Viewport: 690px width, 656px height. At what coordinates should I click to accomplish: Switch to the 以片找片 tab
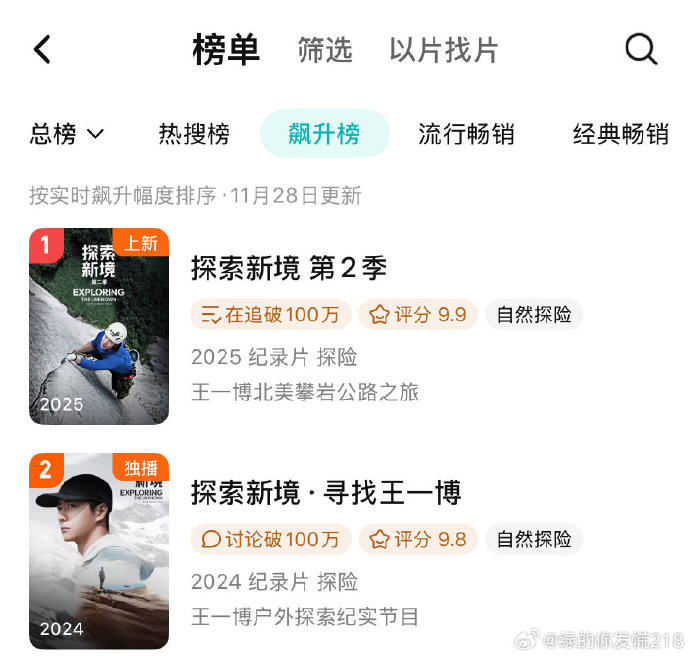coord(443,50)
